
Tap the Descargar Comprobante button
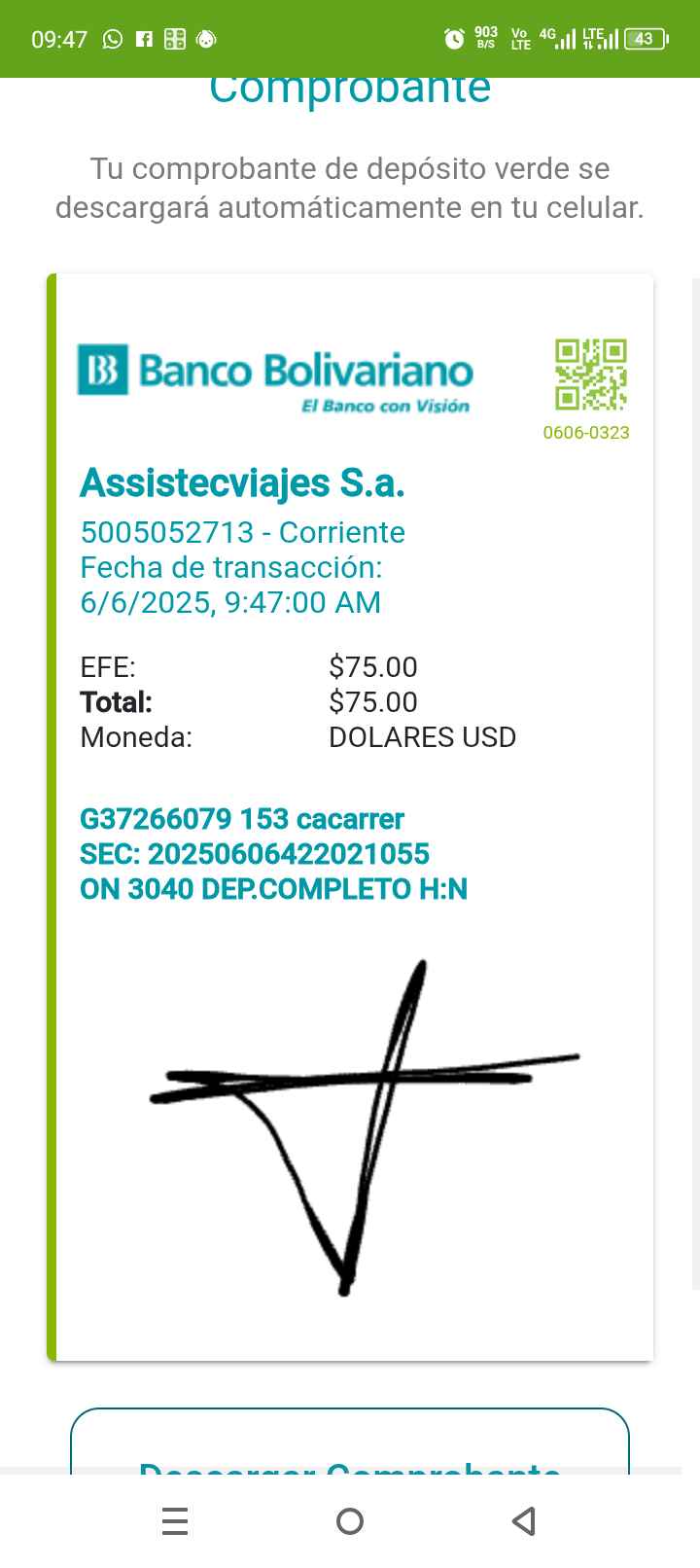(x=350, y=1444)
